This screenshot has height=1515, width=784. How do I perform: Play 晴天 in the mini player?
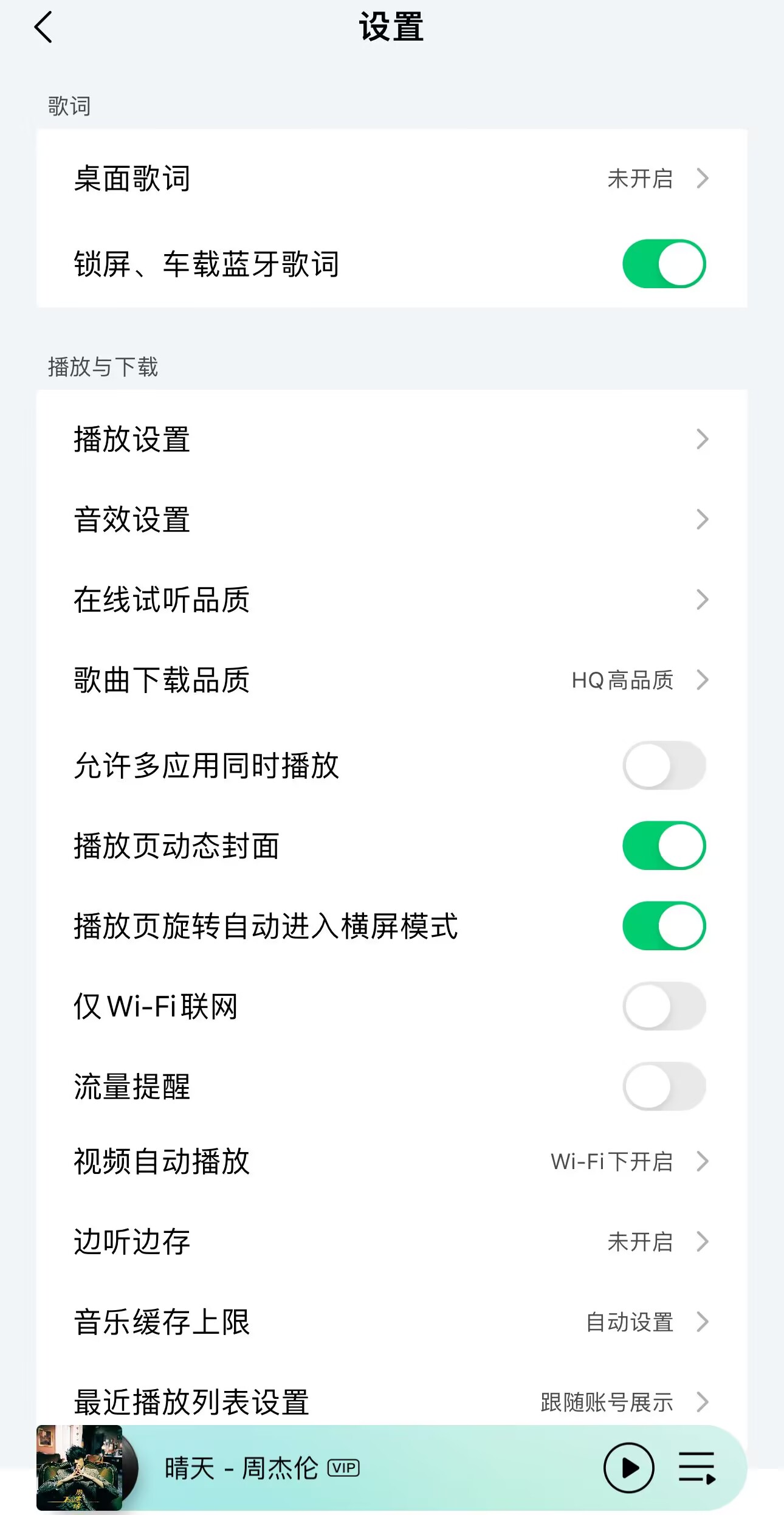click(x=628, y=1468)
